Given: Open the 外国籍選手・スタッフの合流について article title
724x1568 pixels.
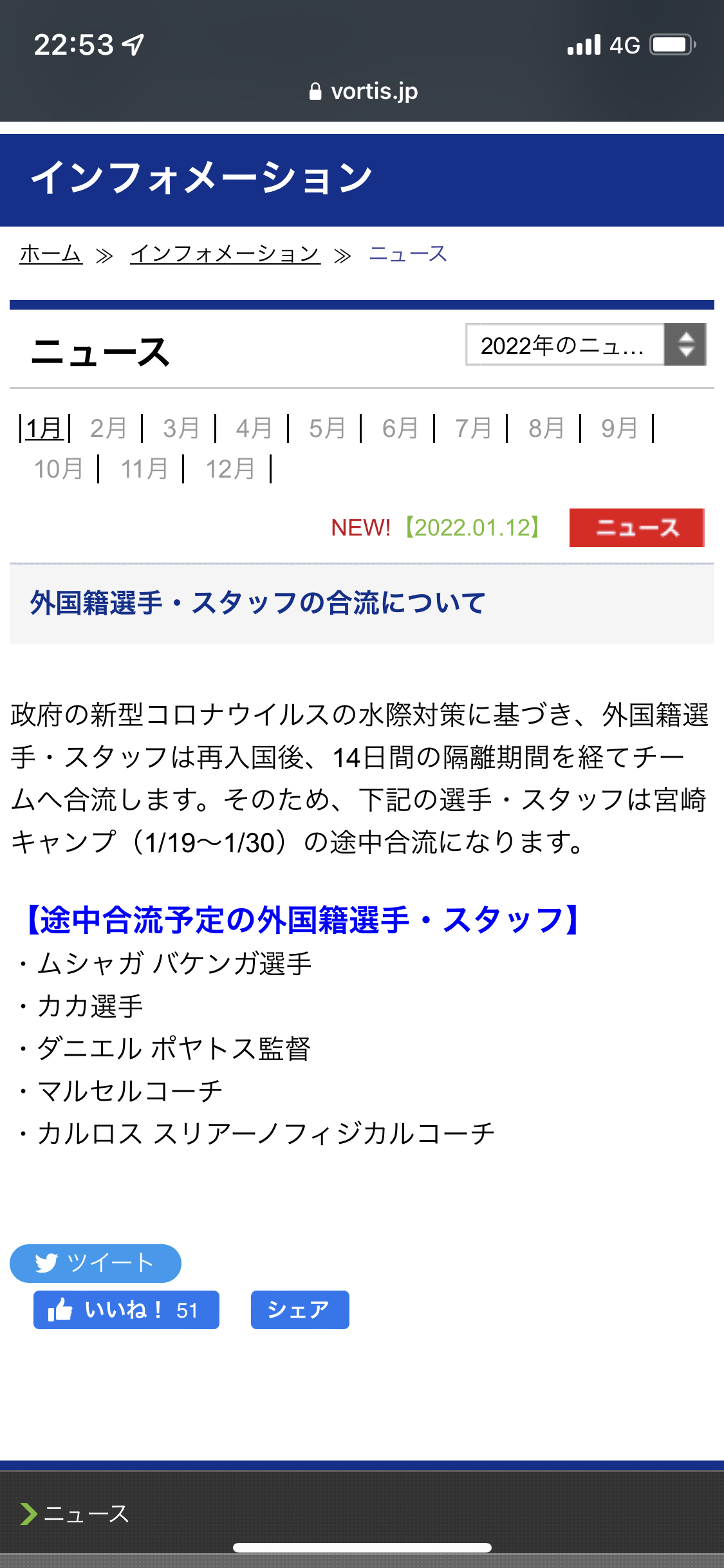Looking at the screenshot, I should 257,603.
